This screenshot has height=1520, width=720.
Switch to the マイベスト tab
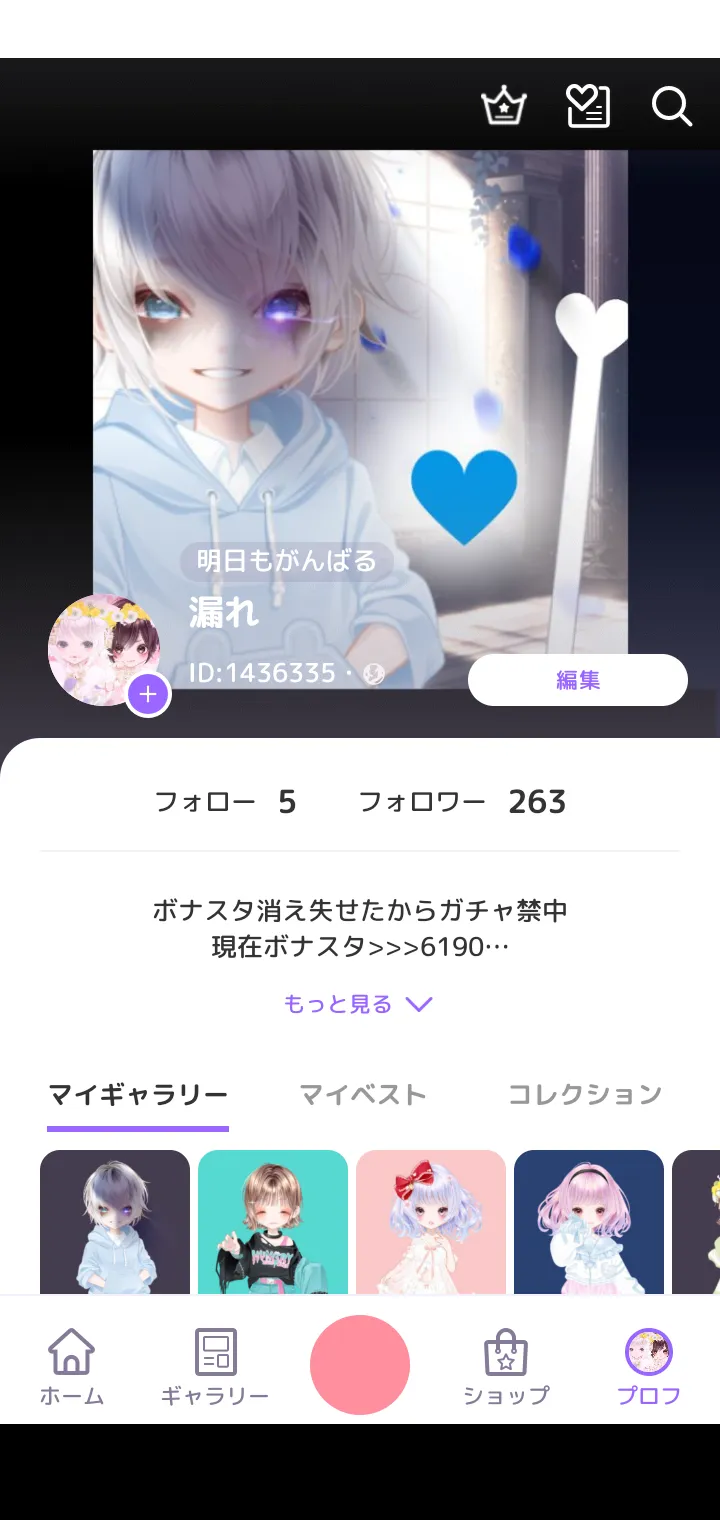pos(363,1095)
